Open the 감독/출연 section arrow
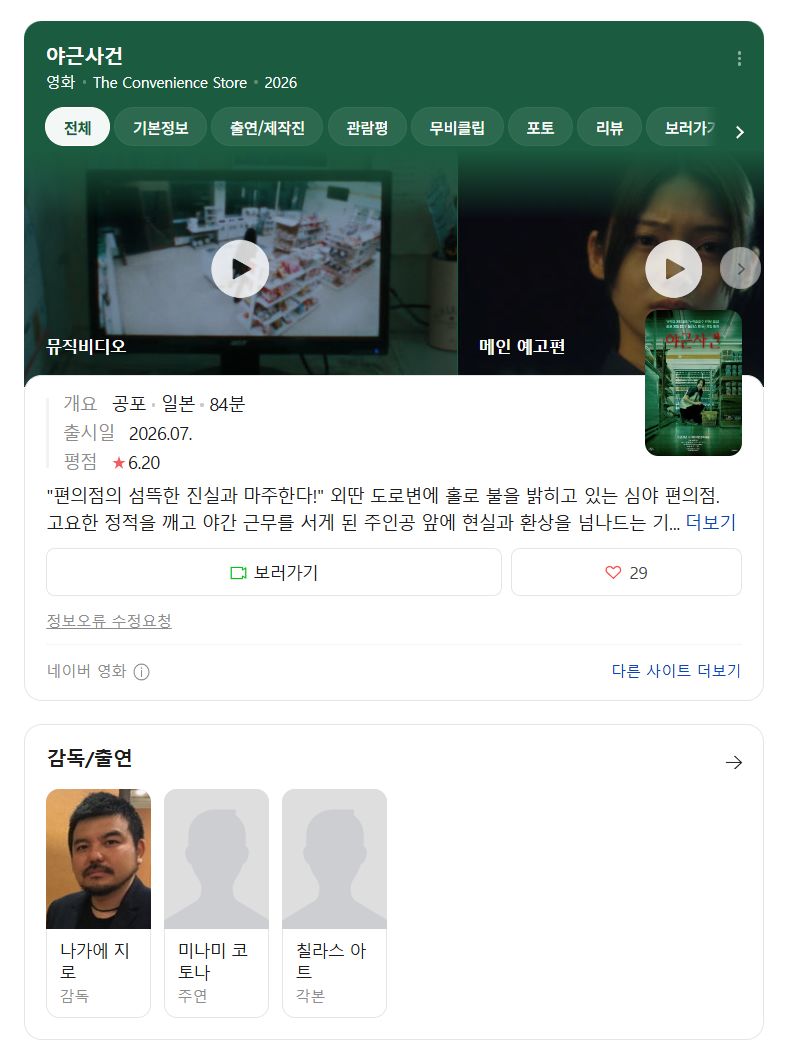 (x=733, y=762)
